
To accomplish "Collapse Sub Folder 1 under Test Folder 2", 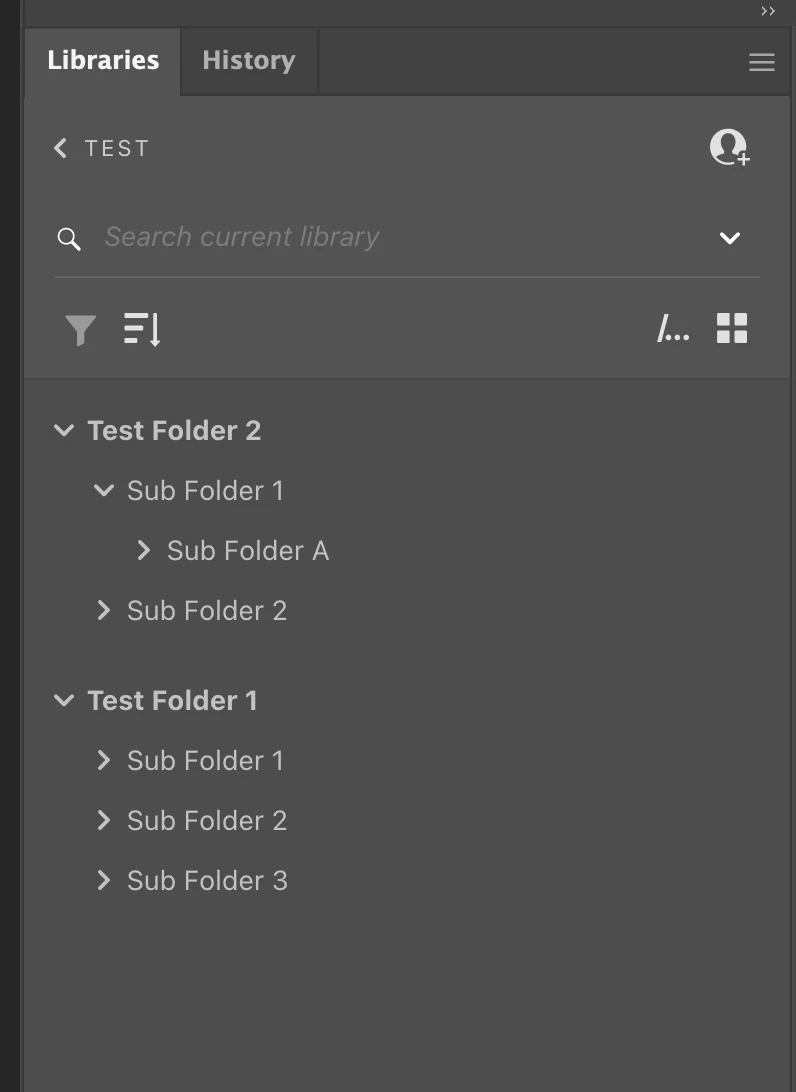I will tap(103, 491).
